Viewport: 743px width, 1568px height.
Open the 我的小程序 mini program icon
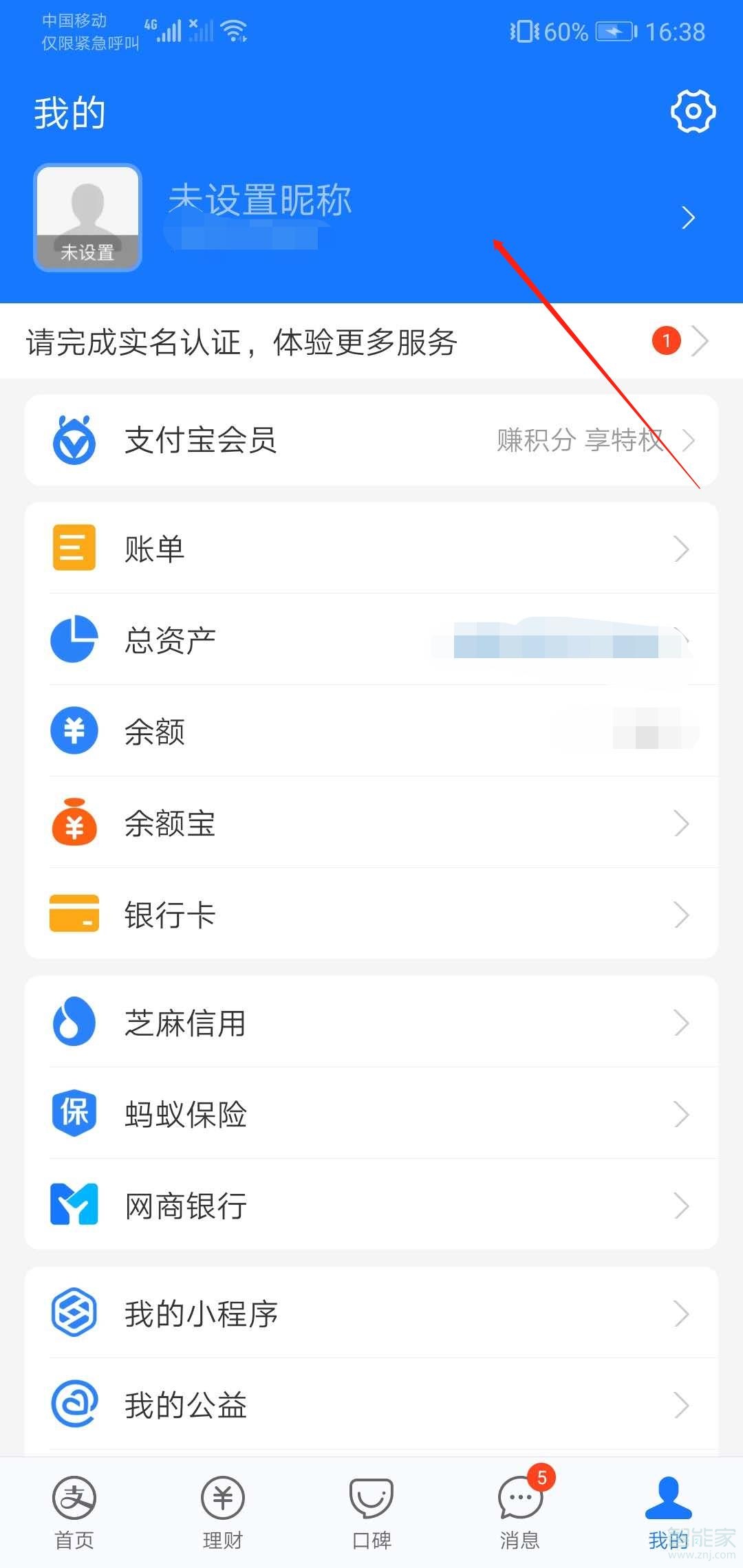click(x=74, y=1311)
